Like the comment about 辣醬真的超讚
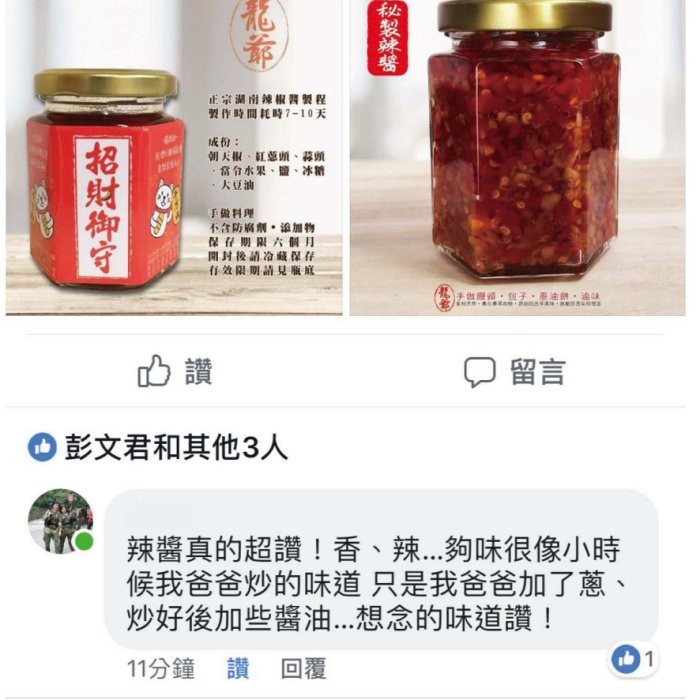Viewport: 700px width, 700px height. click(238, 668)
